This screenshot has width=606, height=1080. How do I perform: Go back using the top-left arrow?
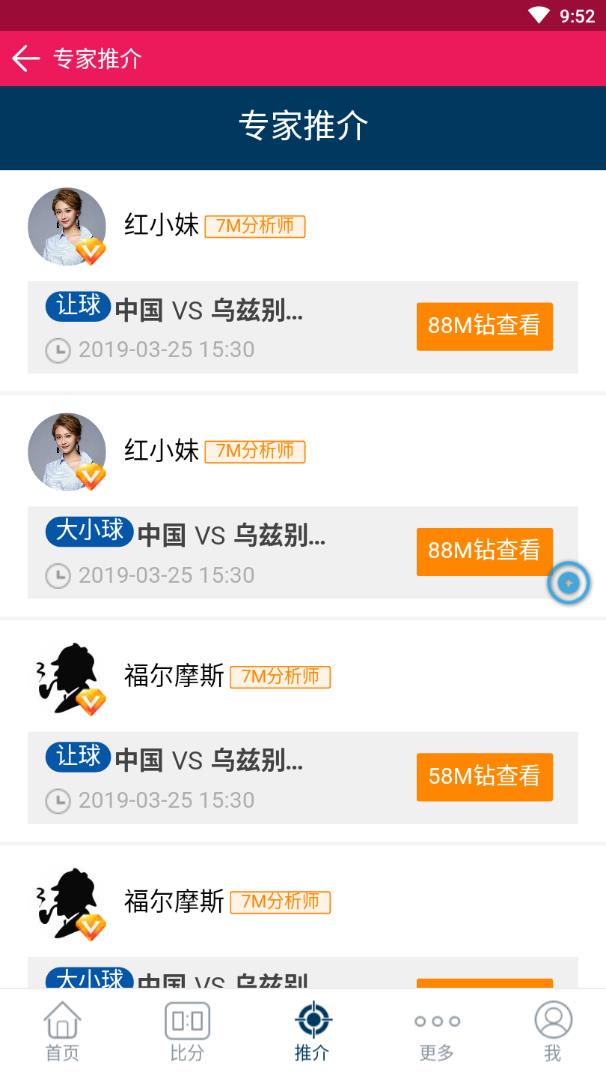coord(26,59)
